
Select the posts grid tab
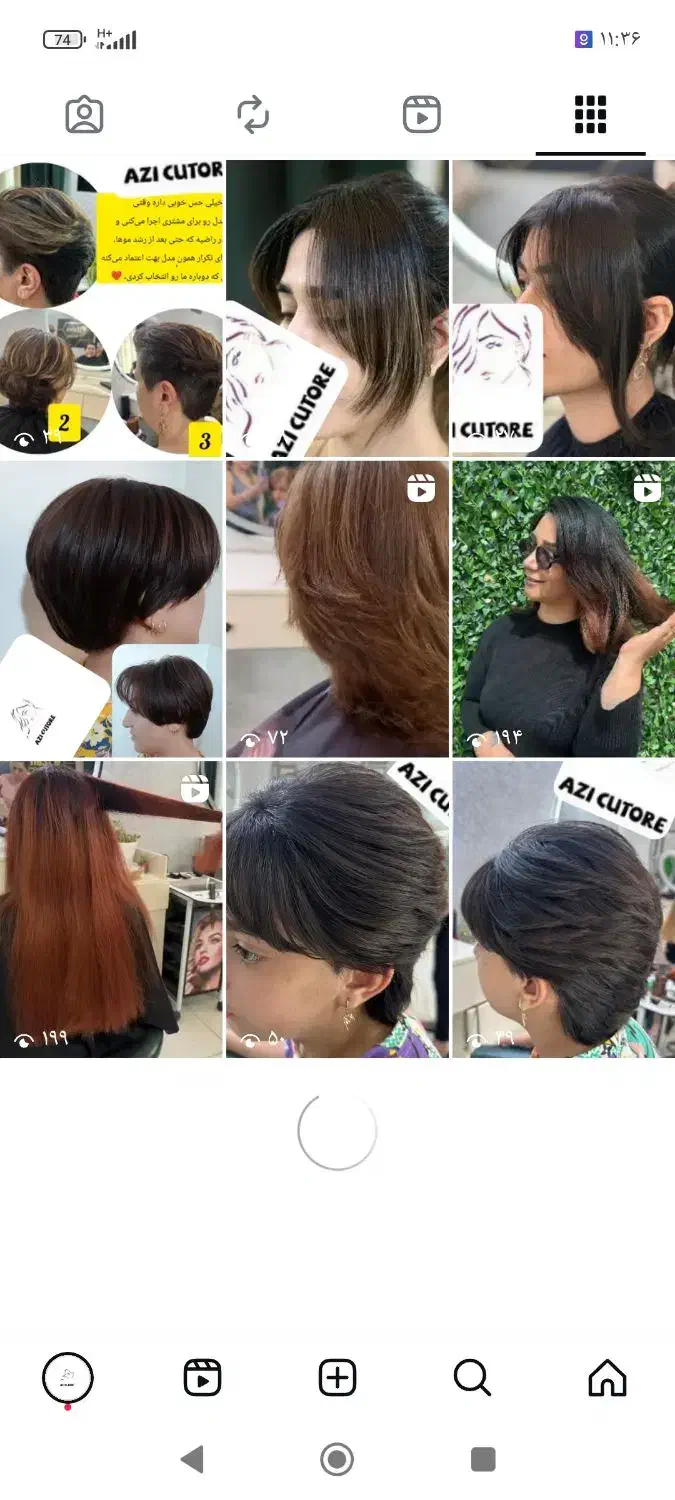coord(590,115)
